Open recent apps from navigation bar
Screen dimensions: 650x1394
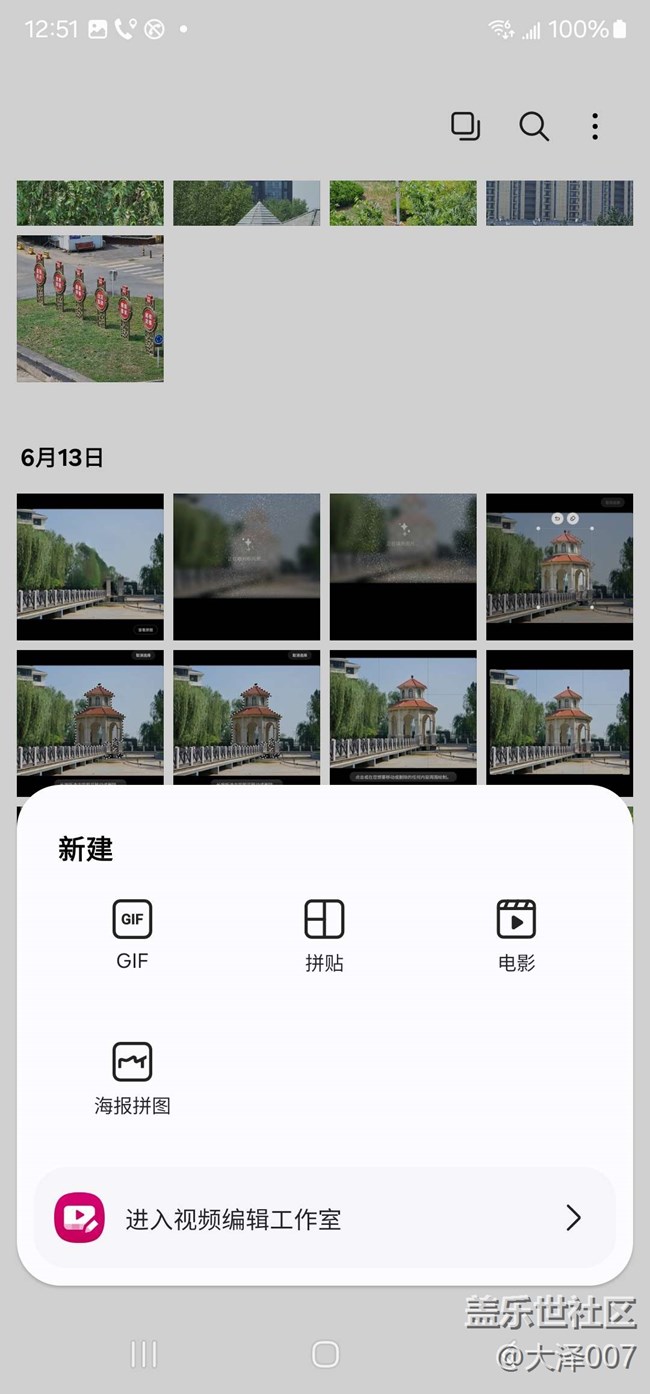[144, 1354]
